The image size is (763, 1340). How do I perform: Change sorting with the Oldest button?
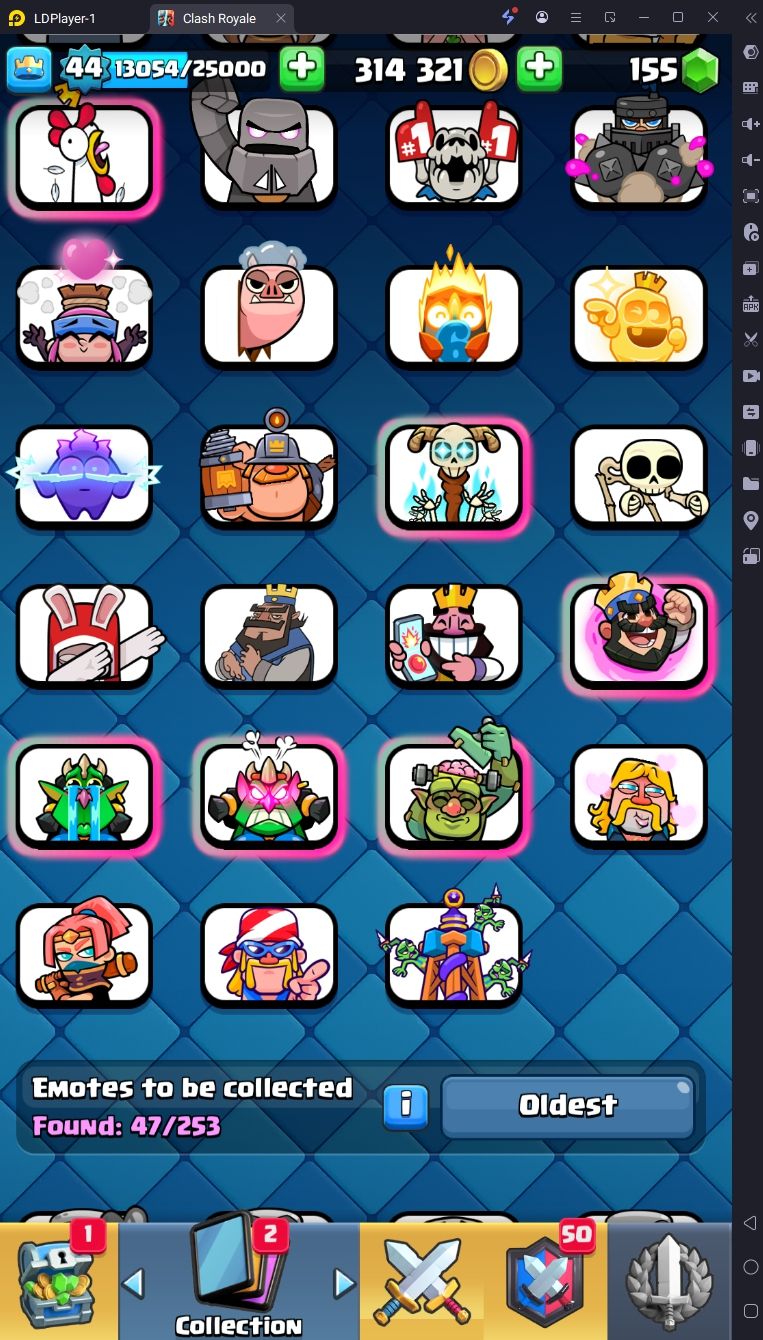(x=567, y=1106)
